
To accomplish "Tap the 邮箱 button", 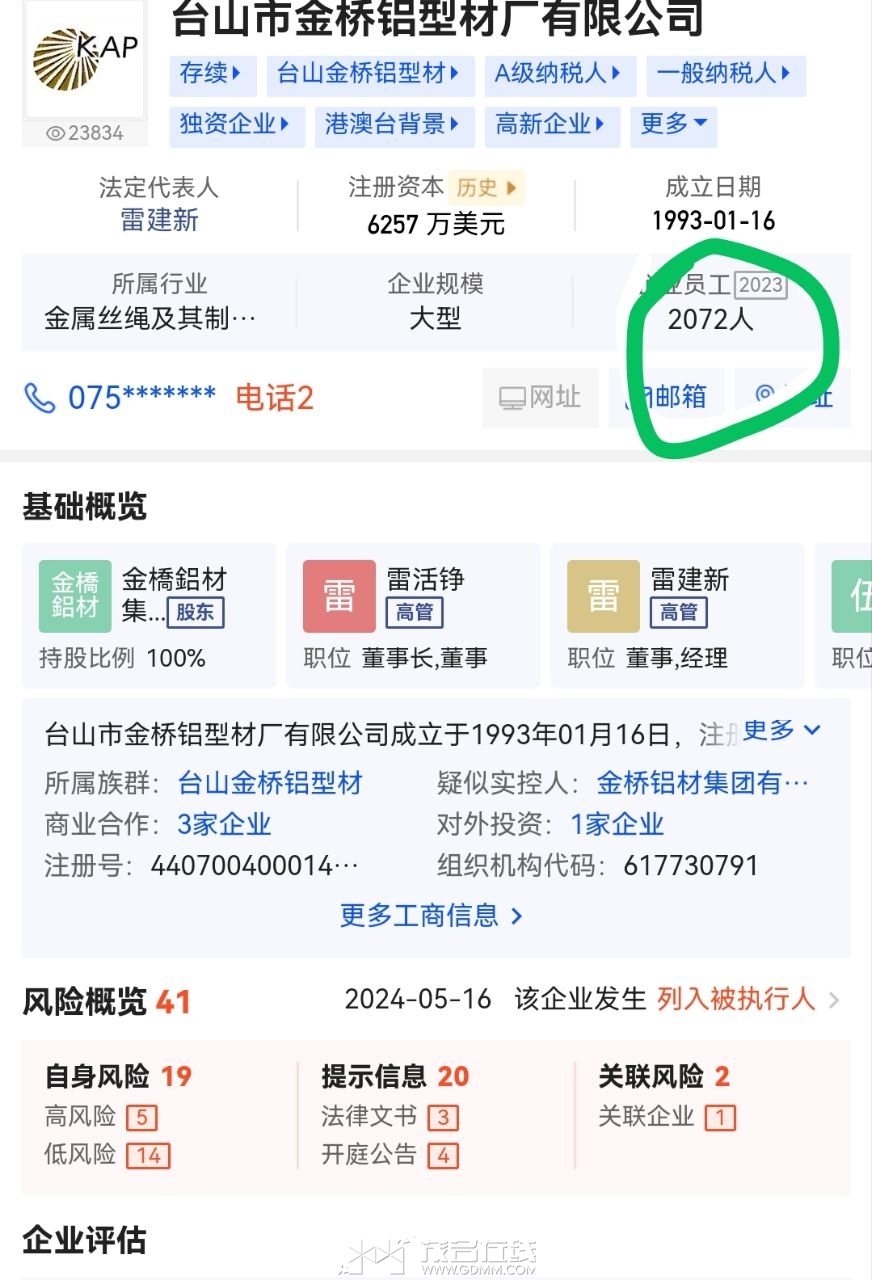I will (667, 398).
